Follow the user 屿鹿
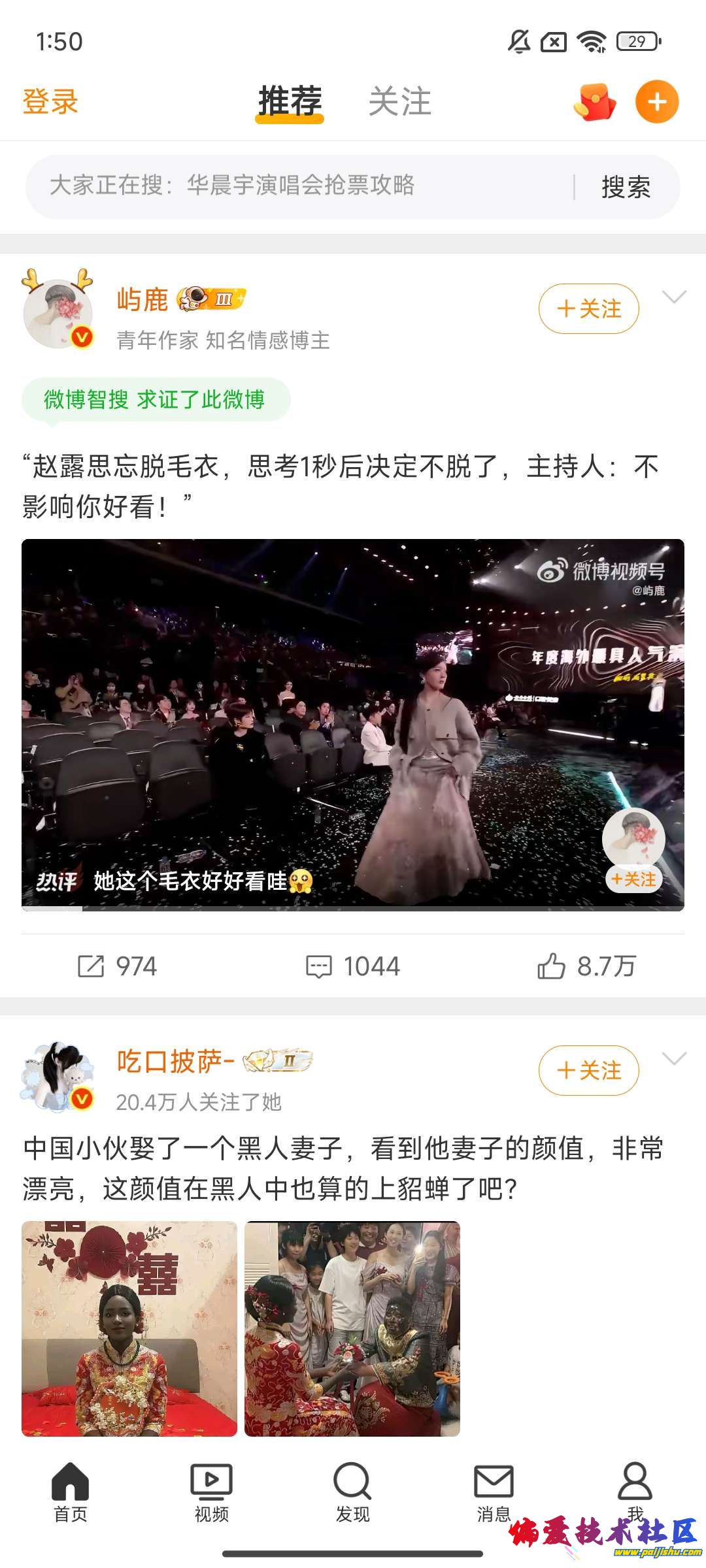The image size is (706, 1568). (588, 309)
